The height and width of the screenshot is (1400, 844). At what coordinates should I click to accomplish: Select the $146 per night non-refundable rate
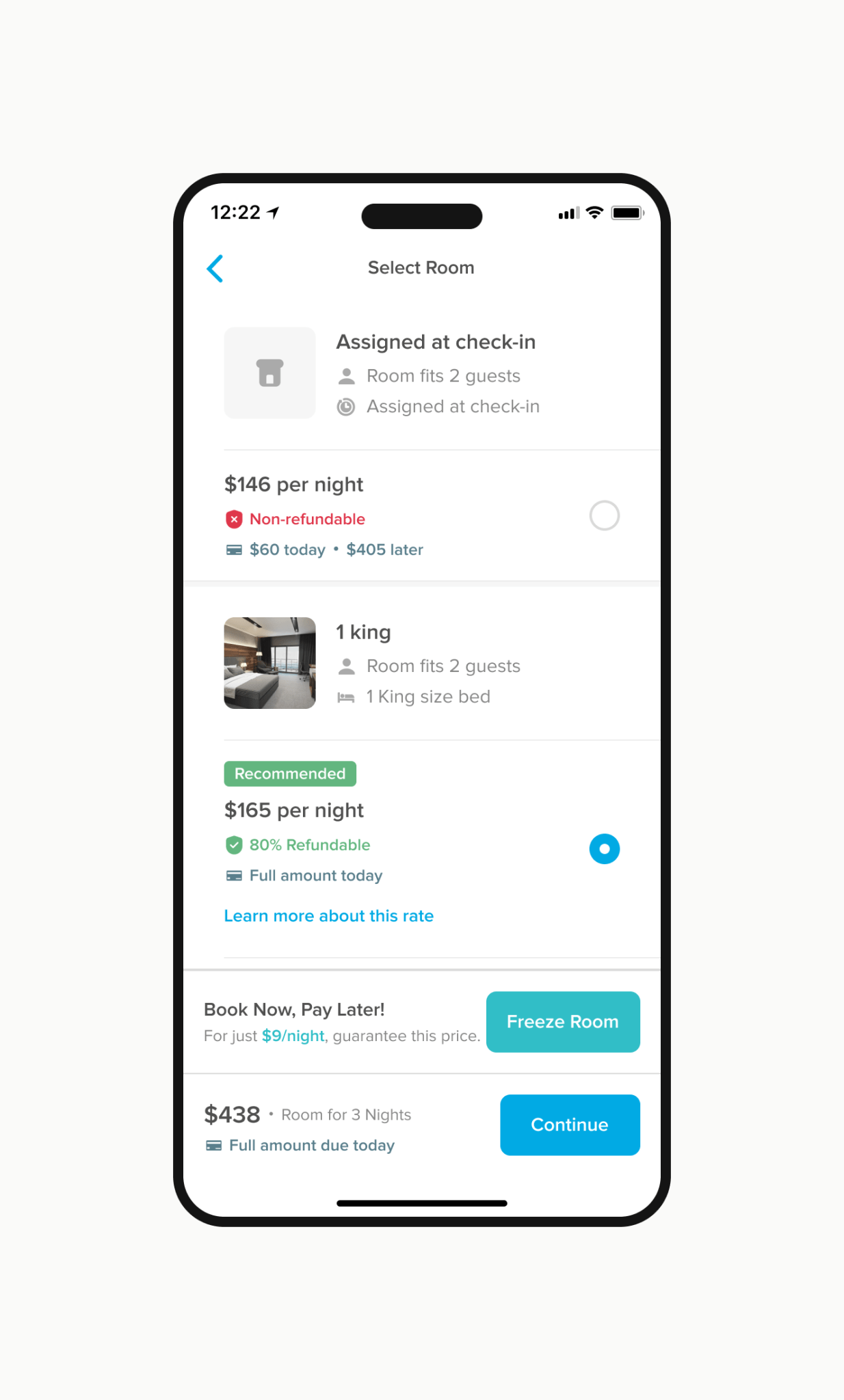click(x=605, y=515)
